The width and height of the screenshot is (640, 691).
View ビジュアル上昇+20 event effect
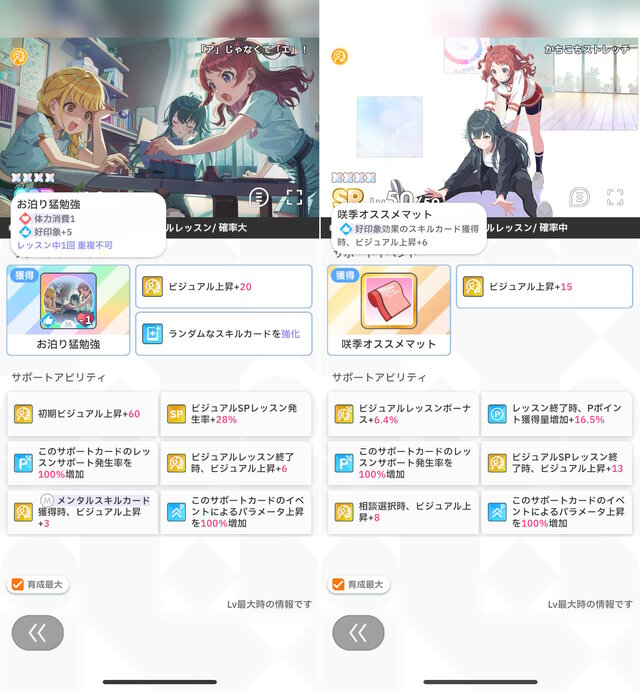222,286
